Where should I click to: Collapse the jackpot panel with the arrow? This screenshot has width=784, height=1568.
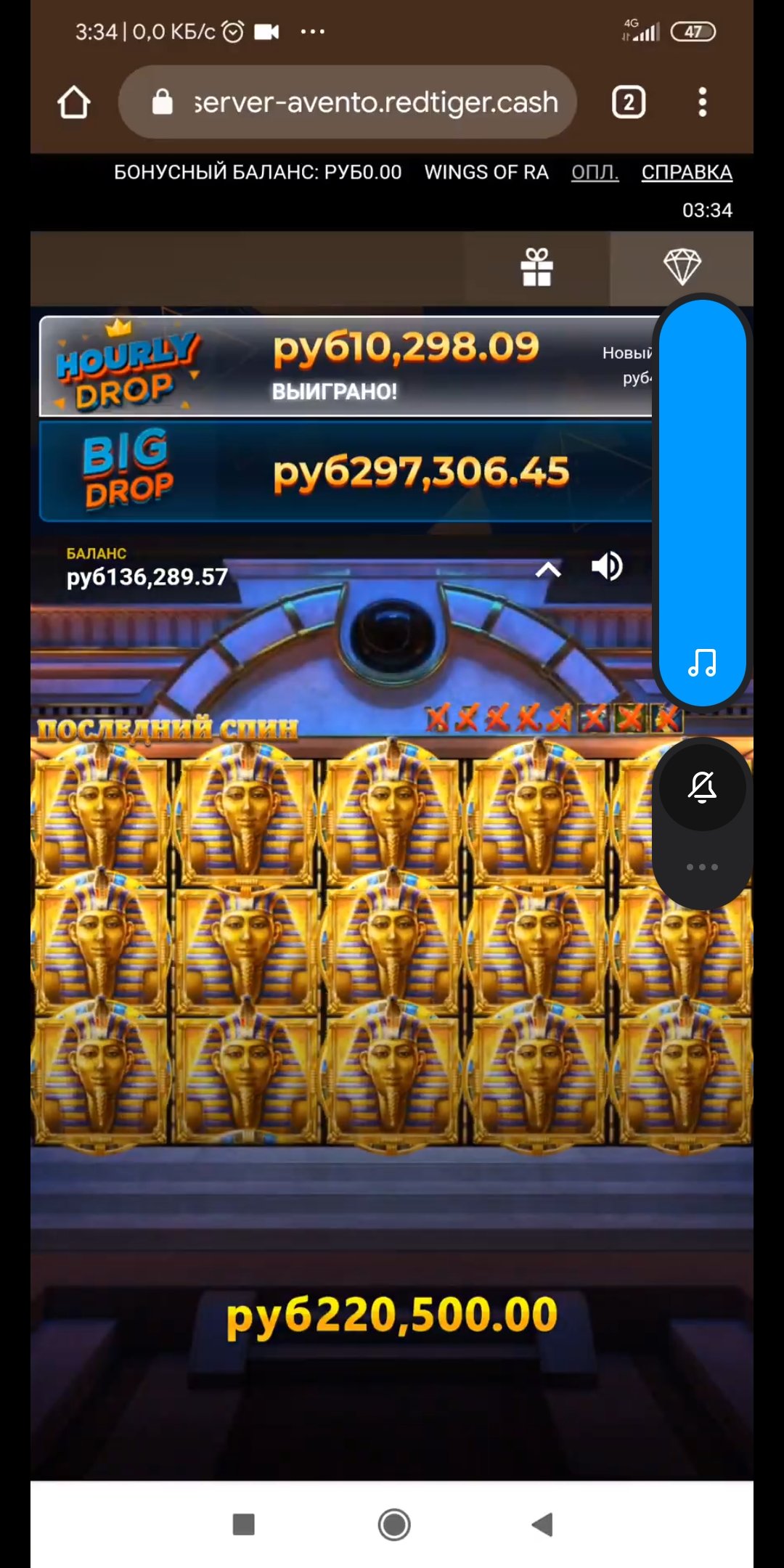click(x=548, y=570)
